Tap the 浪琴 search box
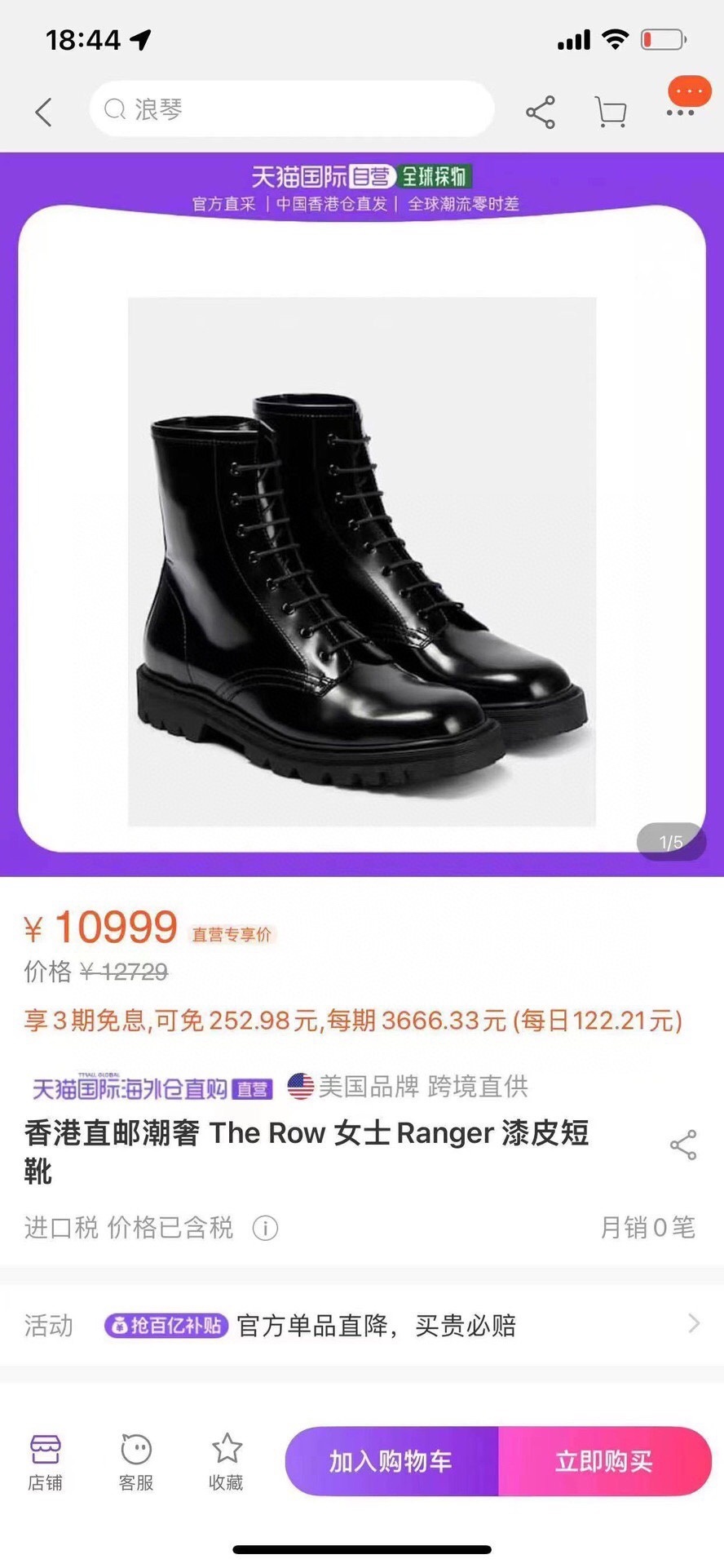 [292, 109]
